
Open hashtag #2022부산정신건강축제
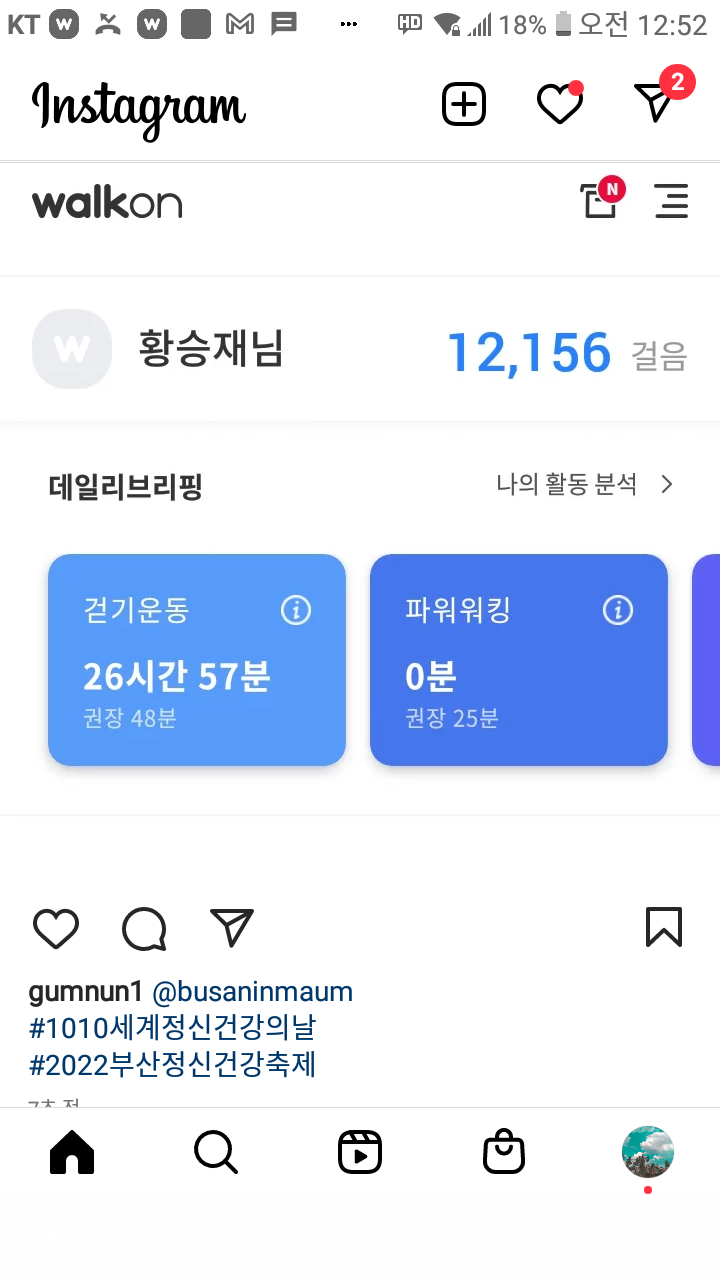[172, 1064]
